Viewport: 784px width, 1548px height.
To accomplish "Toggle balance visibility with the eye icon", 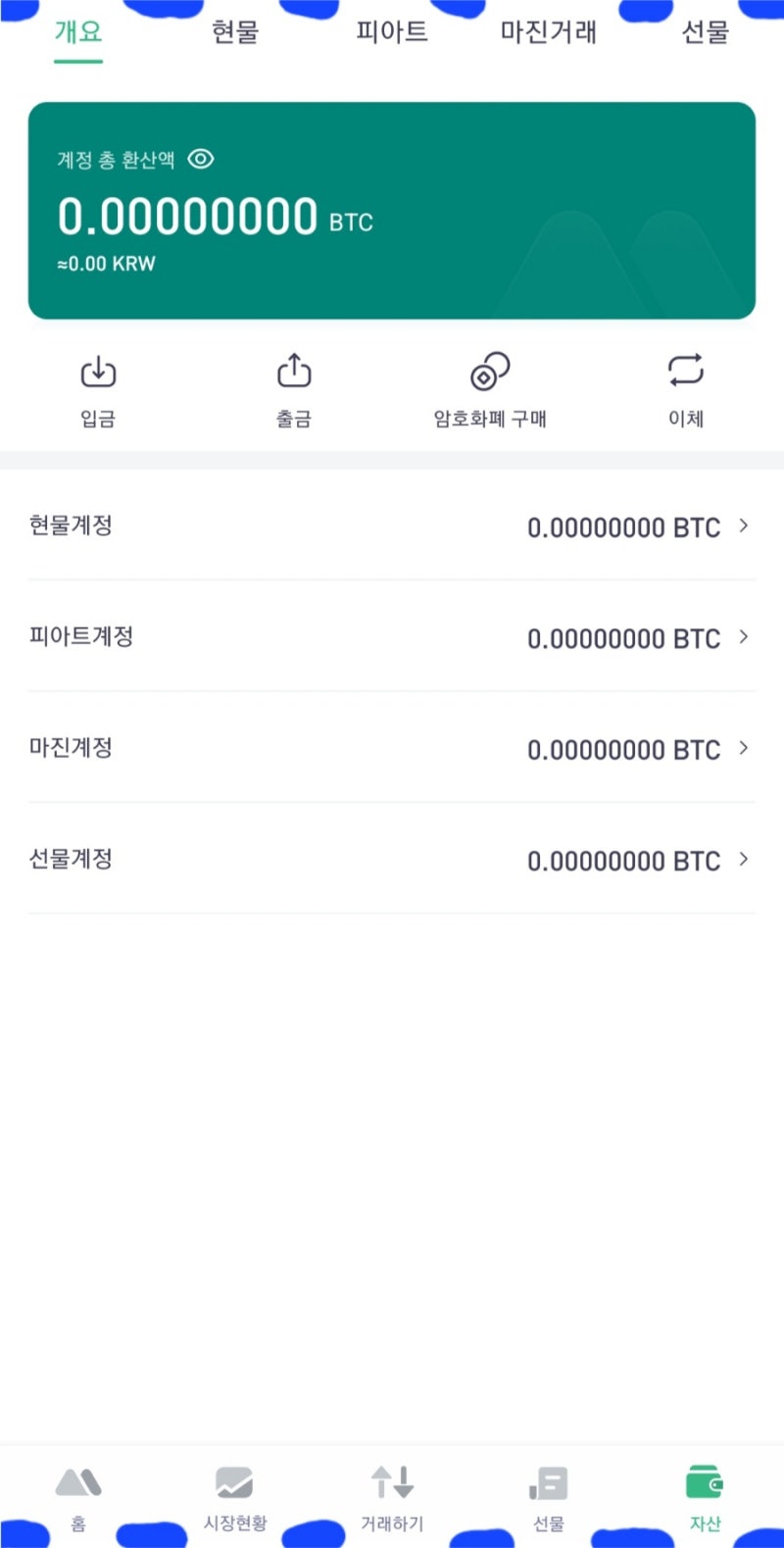I will point(201,158).
